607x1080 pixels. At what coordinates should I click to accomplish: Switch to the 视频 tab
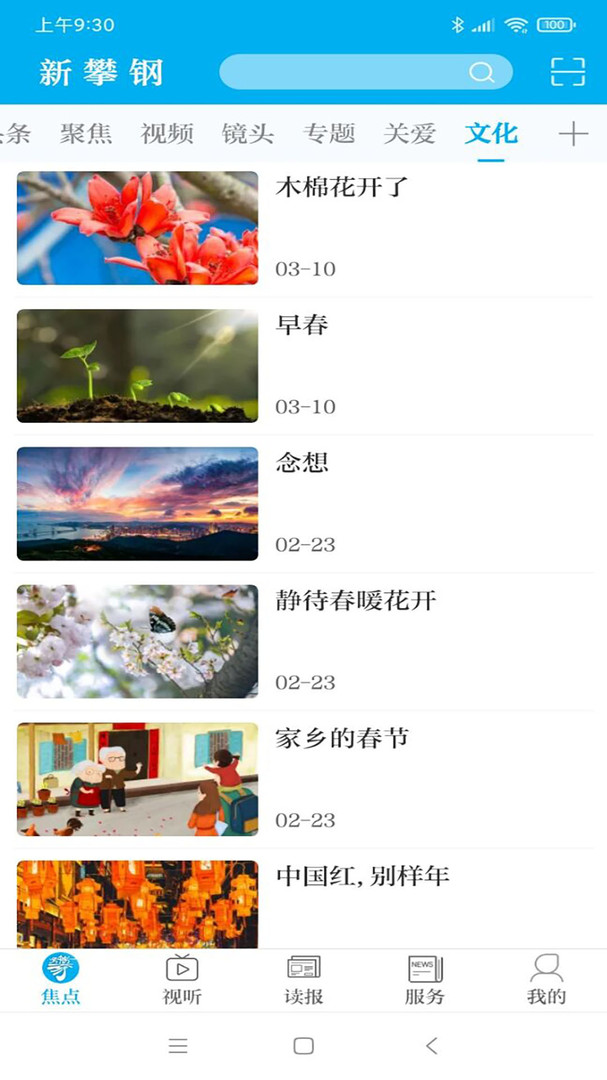[167, 133]
